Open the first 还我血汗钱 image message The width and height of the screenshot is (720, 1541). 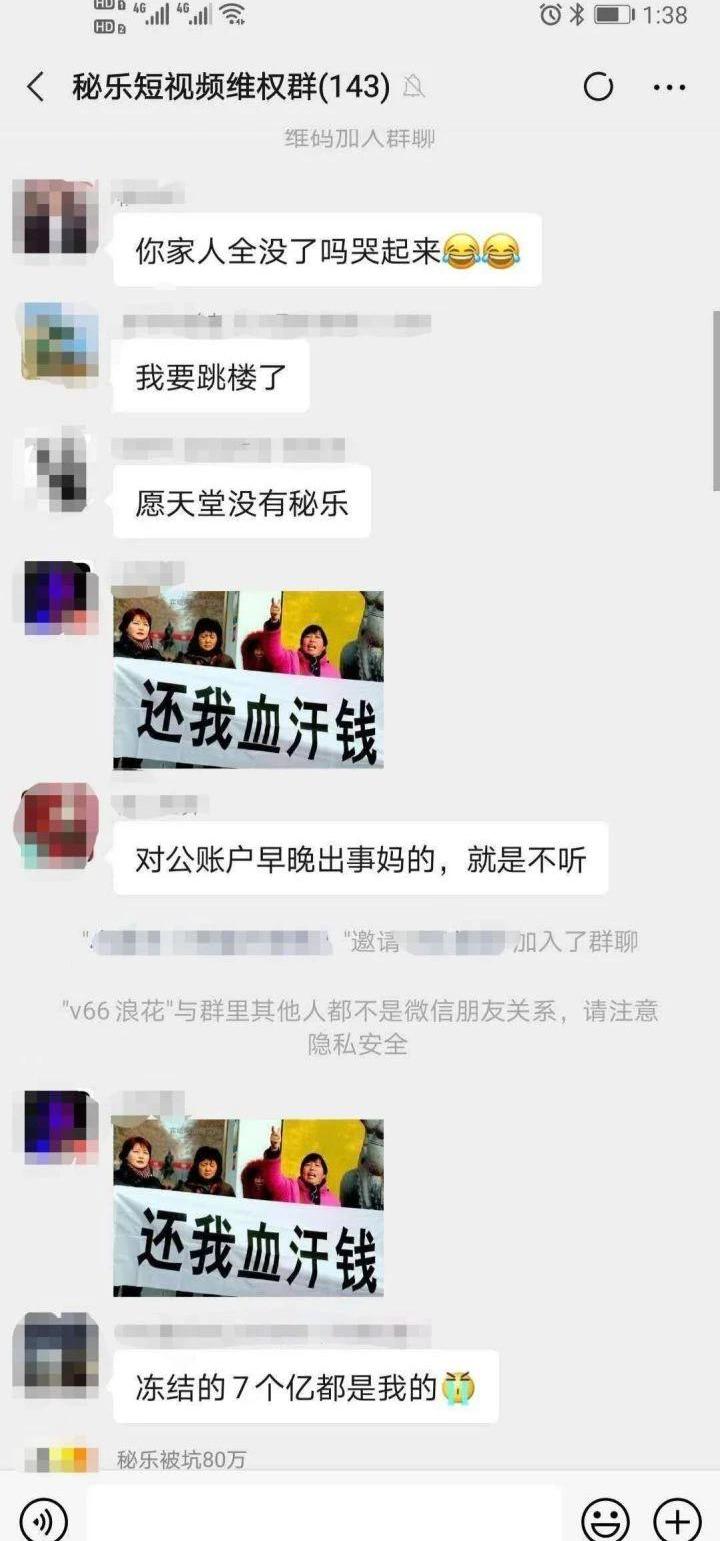tap(248, 680)
